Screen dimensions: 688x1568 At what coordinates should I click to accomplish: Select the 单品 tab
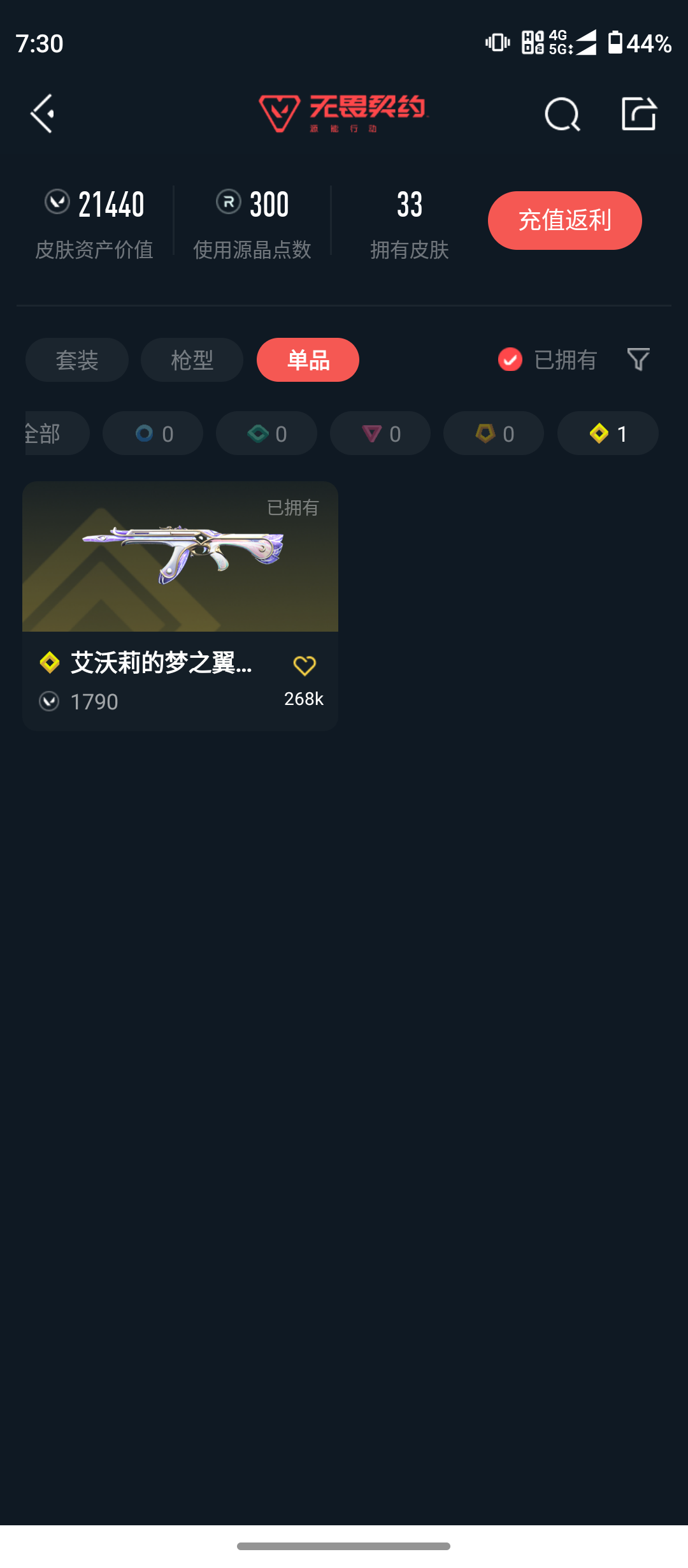(308, 360)
